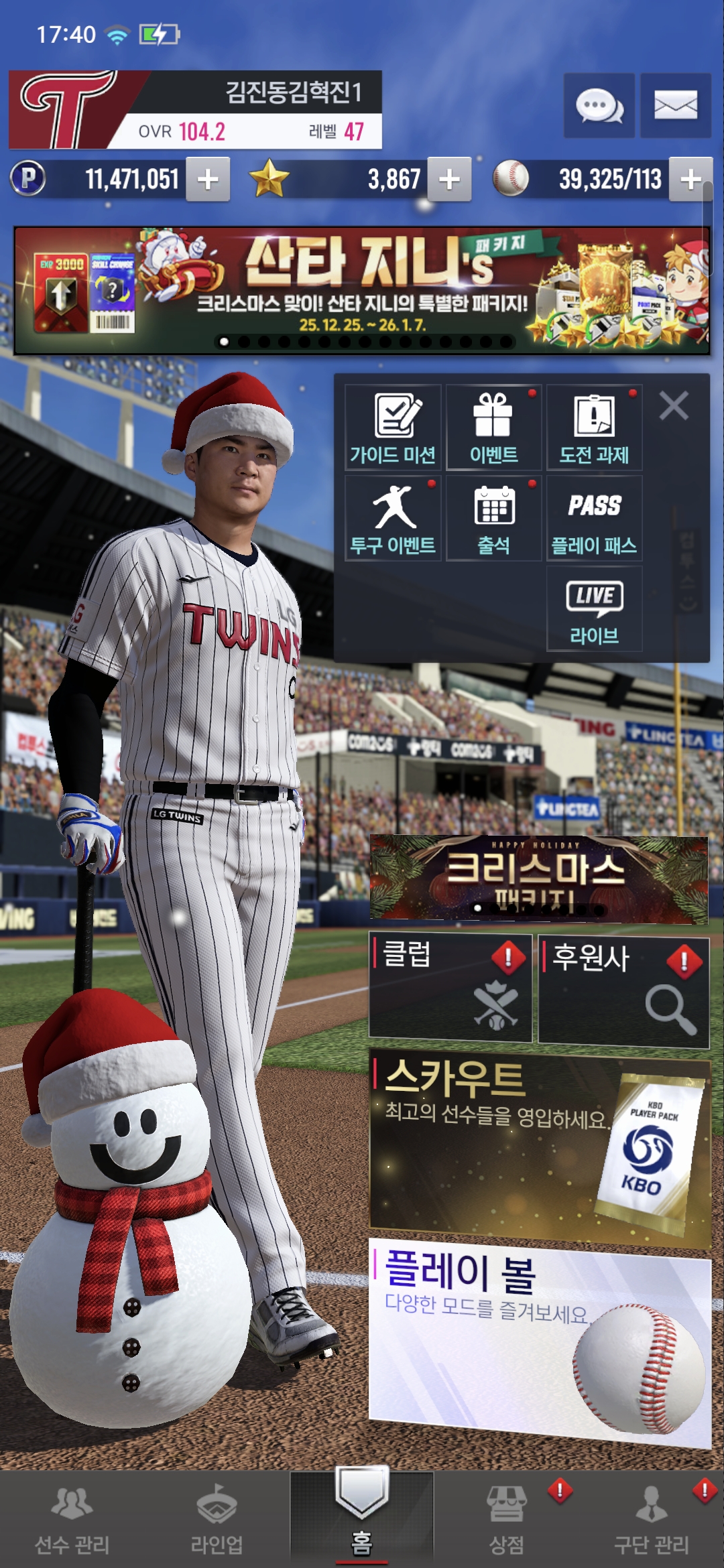The image size is (724, 1568).
Task: Open 플레이 패스
Action: coord(594,518)
